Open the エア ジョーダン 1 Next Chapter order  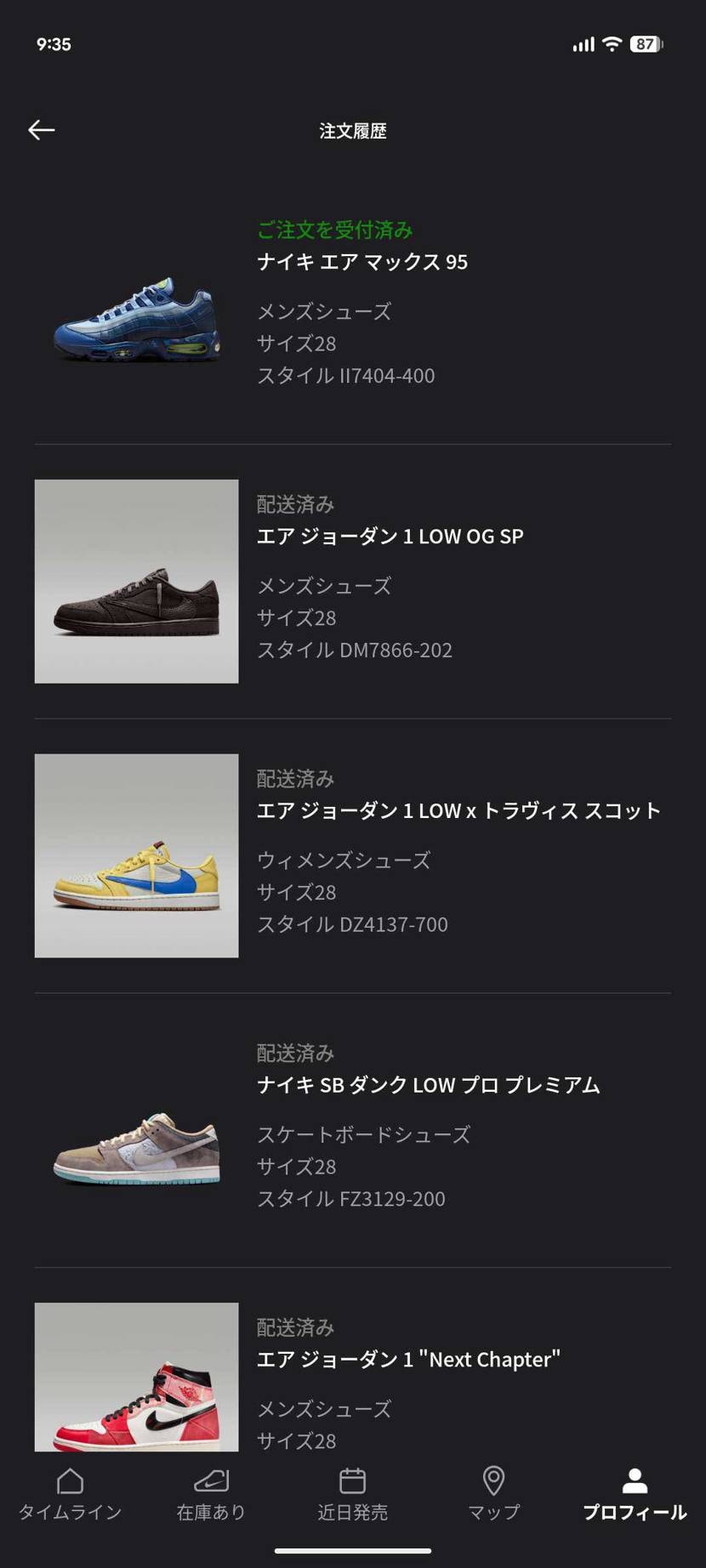pos(408,1359)
